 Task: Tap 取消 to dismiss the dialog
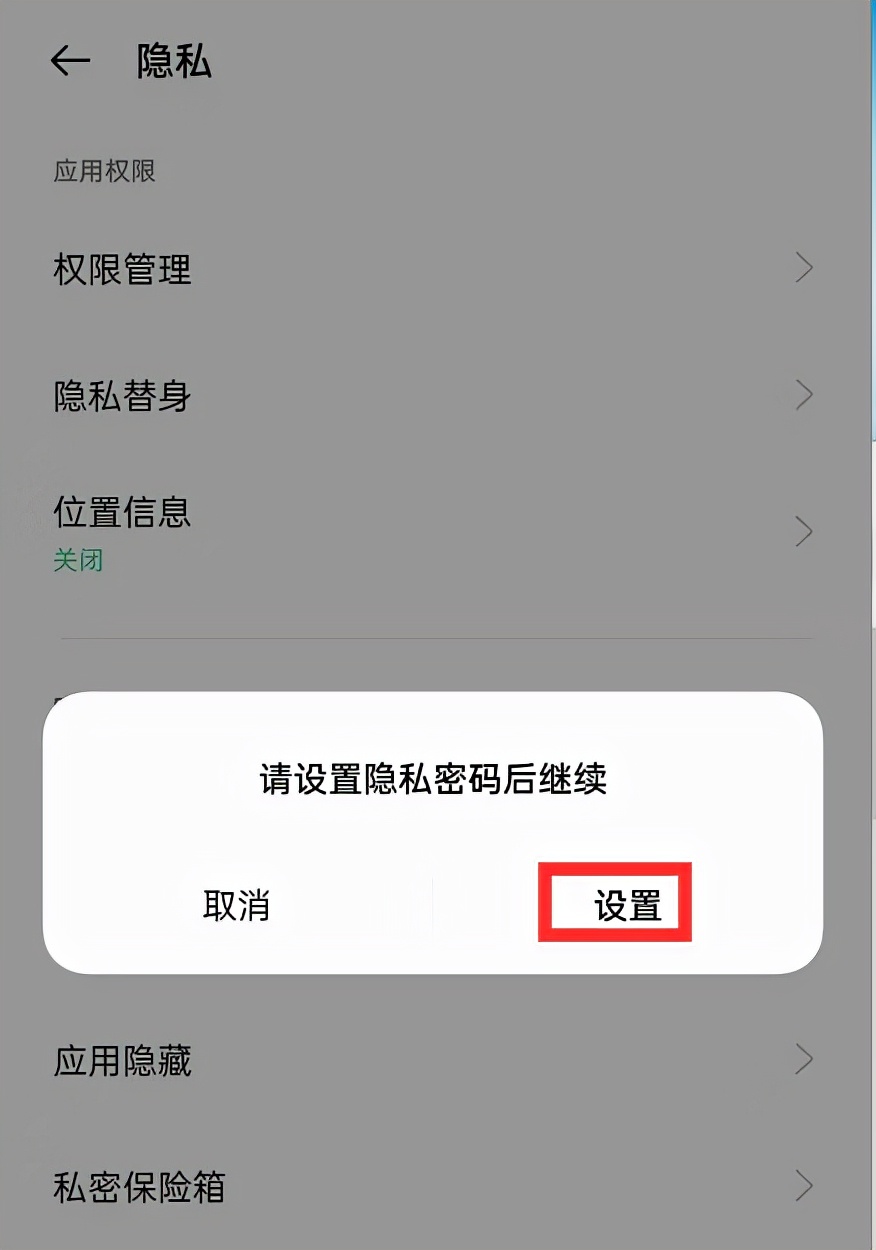237,905
